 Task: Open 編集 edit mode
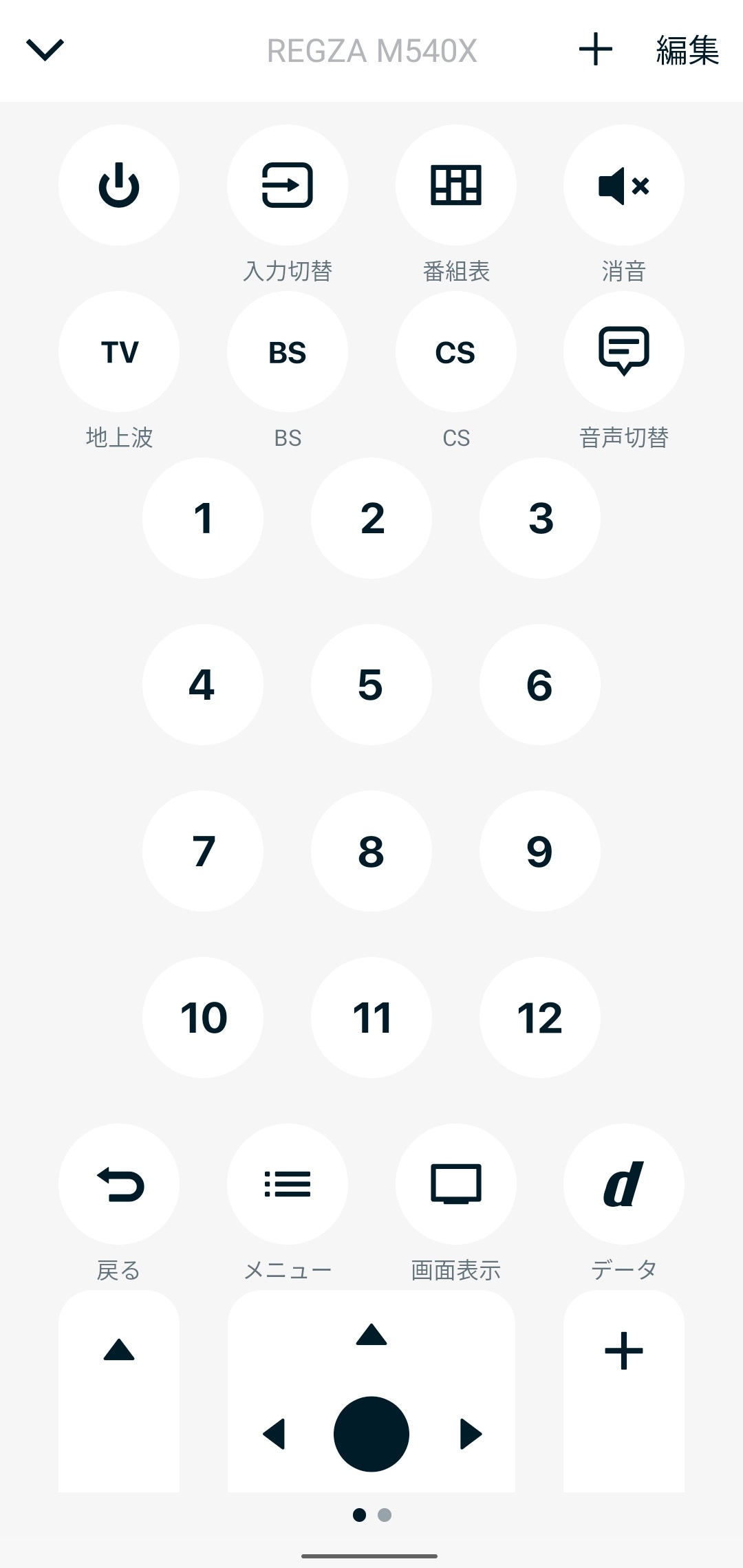(687, 51)
